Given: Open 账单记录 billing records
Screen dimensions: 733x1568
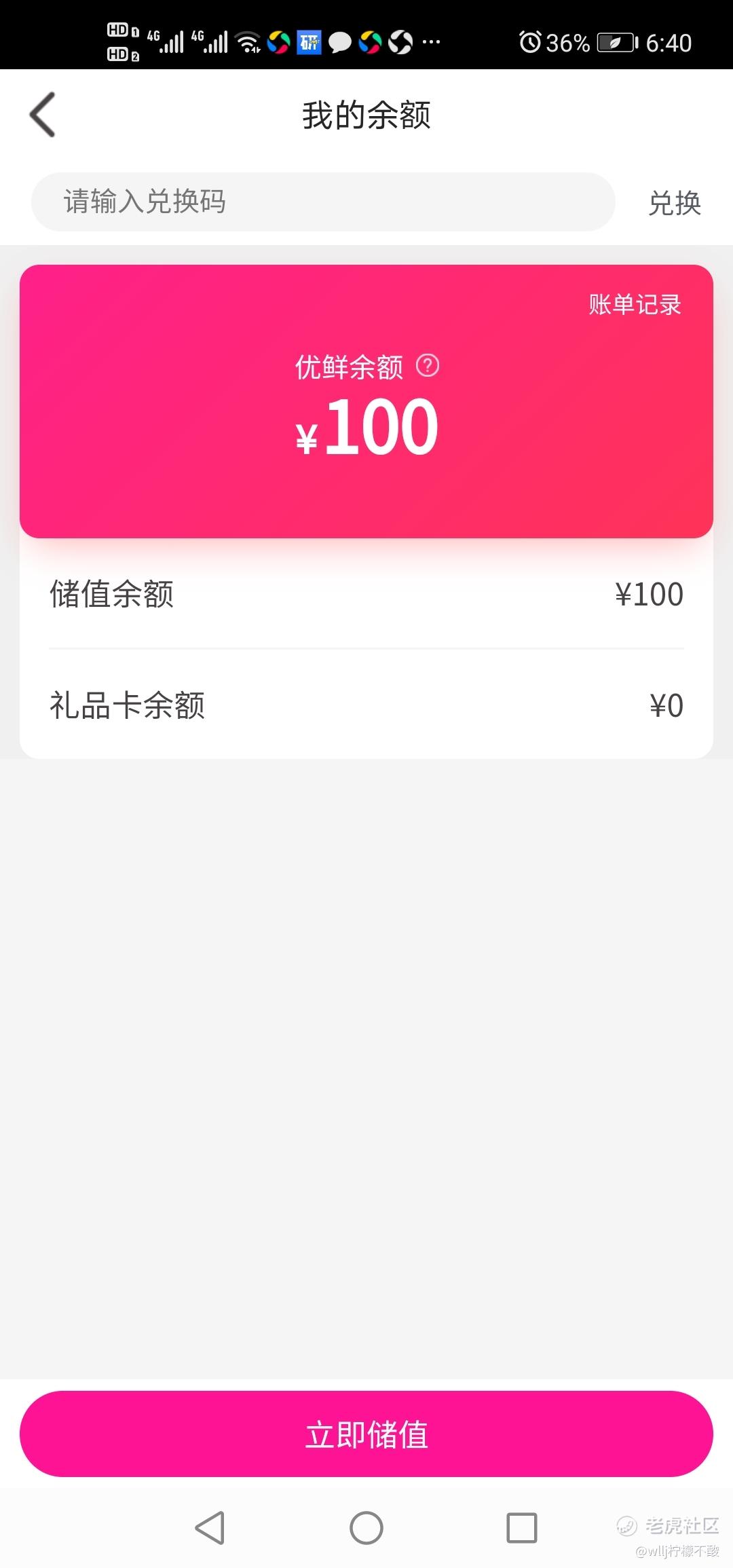Looking at the screenshot, I should pos(635,305).
